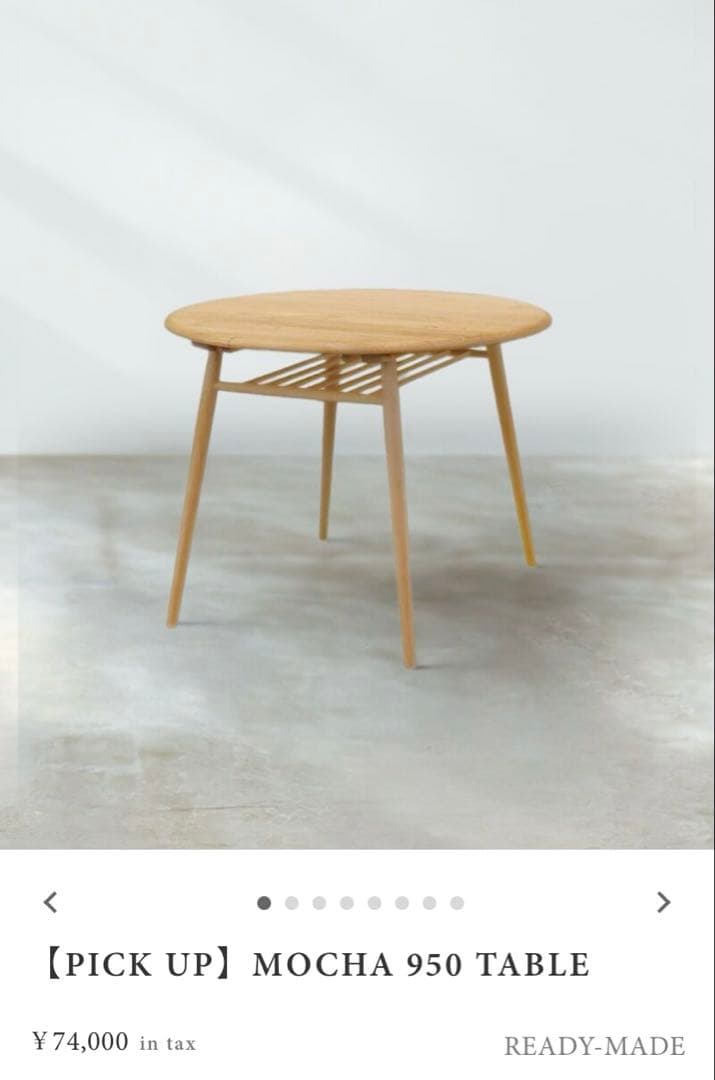This screenshot has width=715, height=1080.
Task: Show the next product photo arrow
Action: (x=662, y=902)
